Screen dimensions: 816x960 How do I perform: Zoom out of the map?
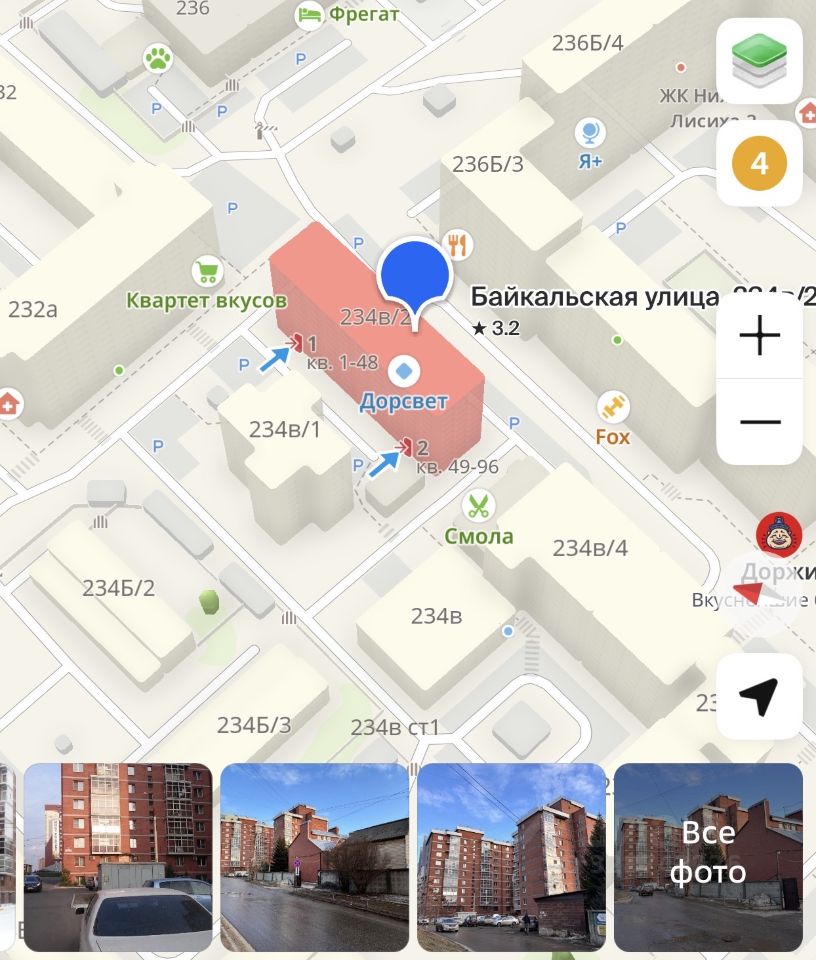tap(760, 421)
